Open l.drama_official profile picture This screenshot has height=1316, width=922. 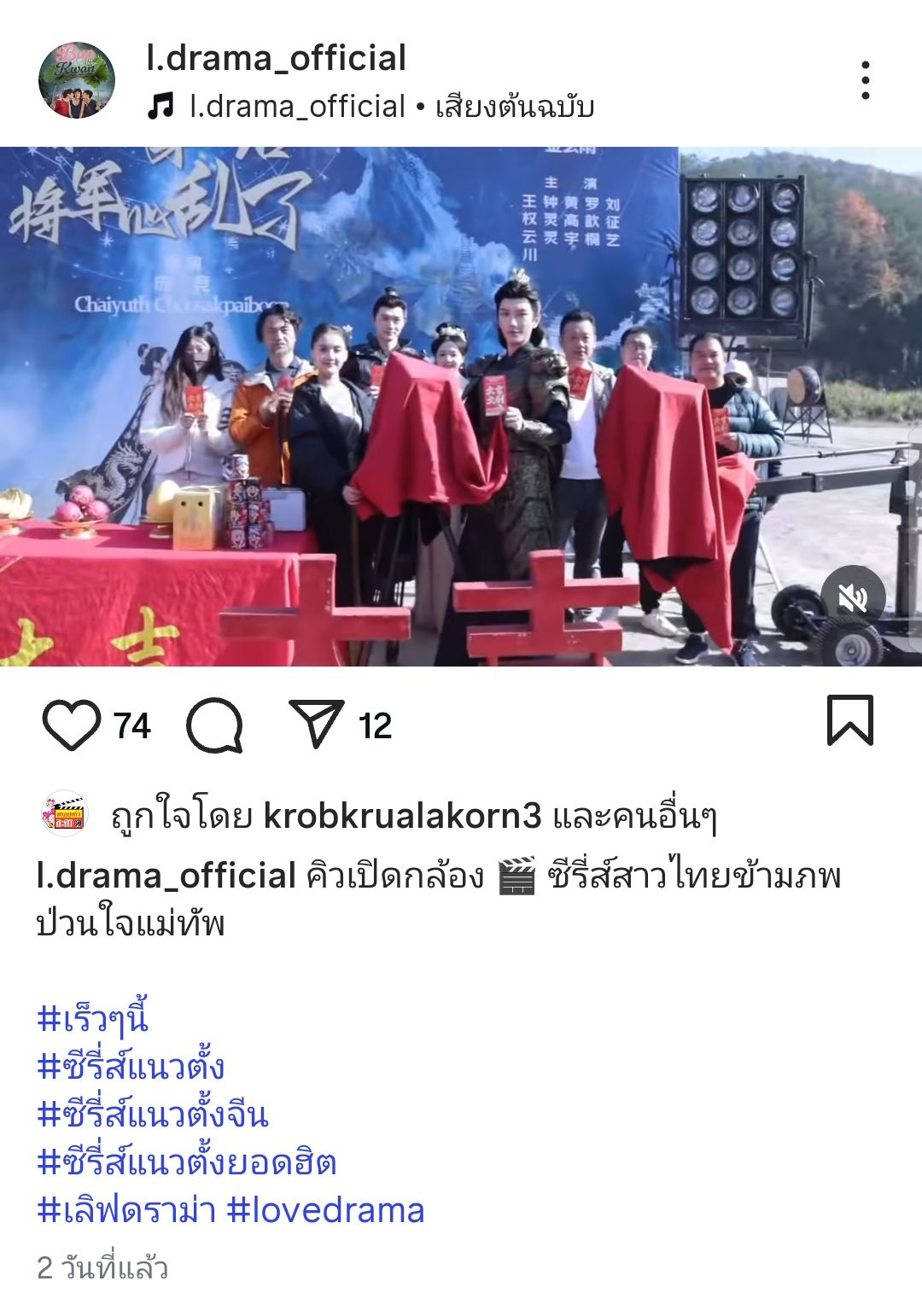77,80
